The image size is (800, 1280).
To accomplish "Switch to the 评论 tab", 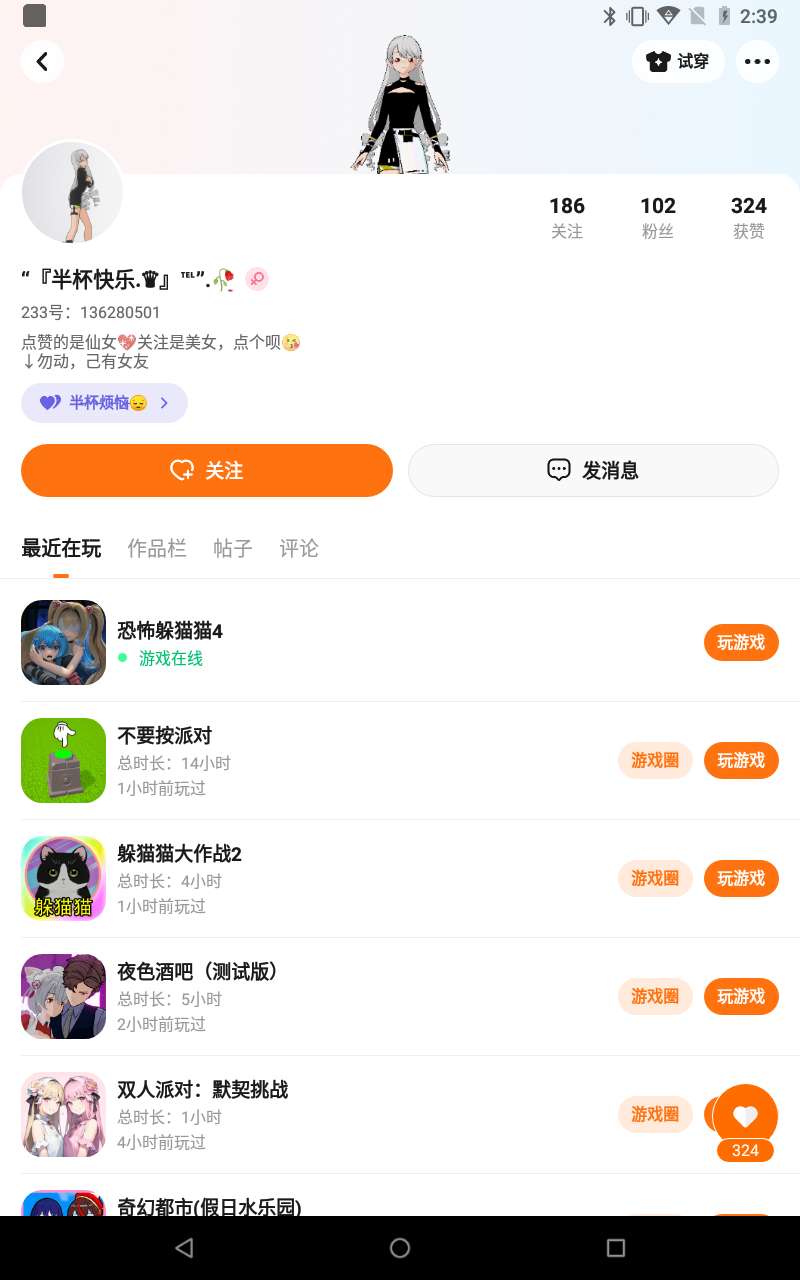I will pos(299,548).
